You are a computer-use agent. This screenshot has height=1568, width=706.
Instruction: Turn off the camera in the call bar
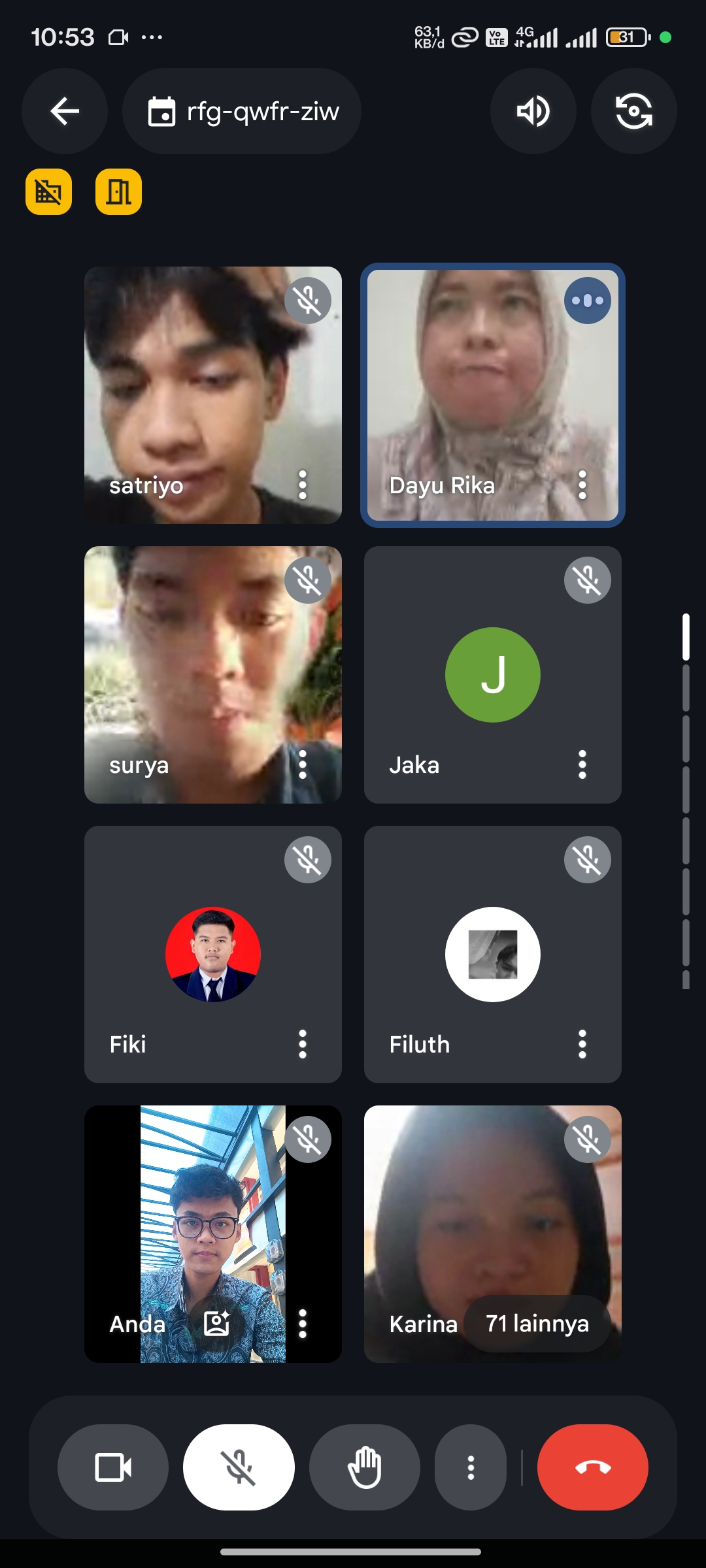click(x=113, y=1467)
